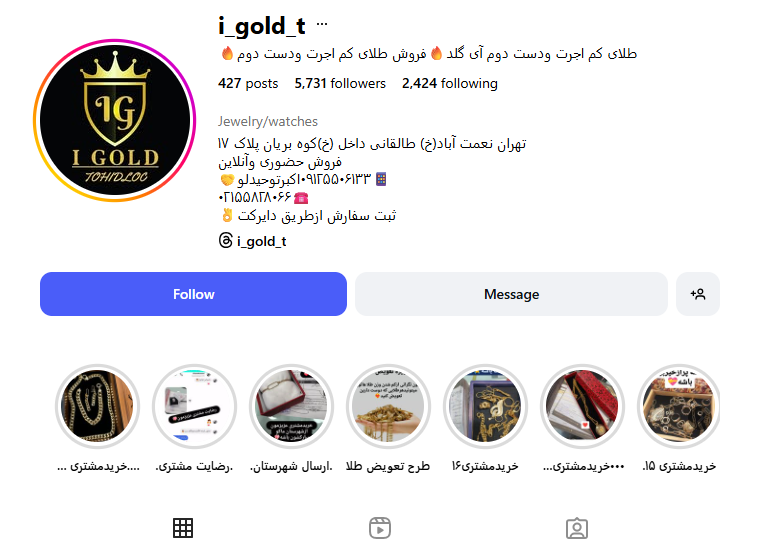Open the 2,424 following list

click(449, 84)
